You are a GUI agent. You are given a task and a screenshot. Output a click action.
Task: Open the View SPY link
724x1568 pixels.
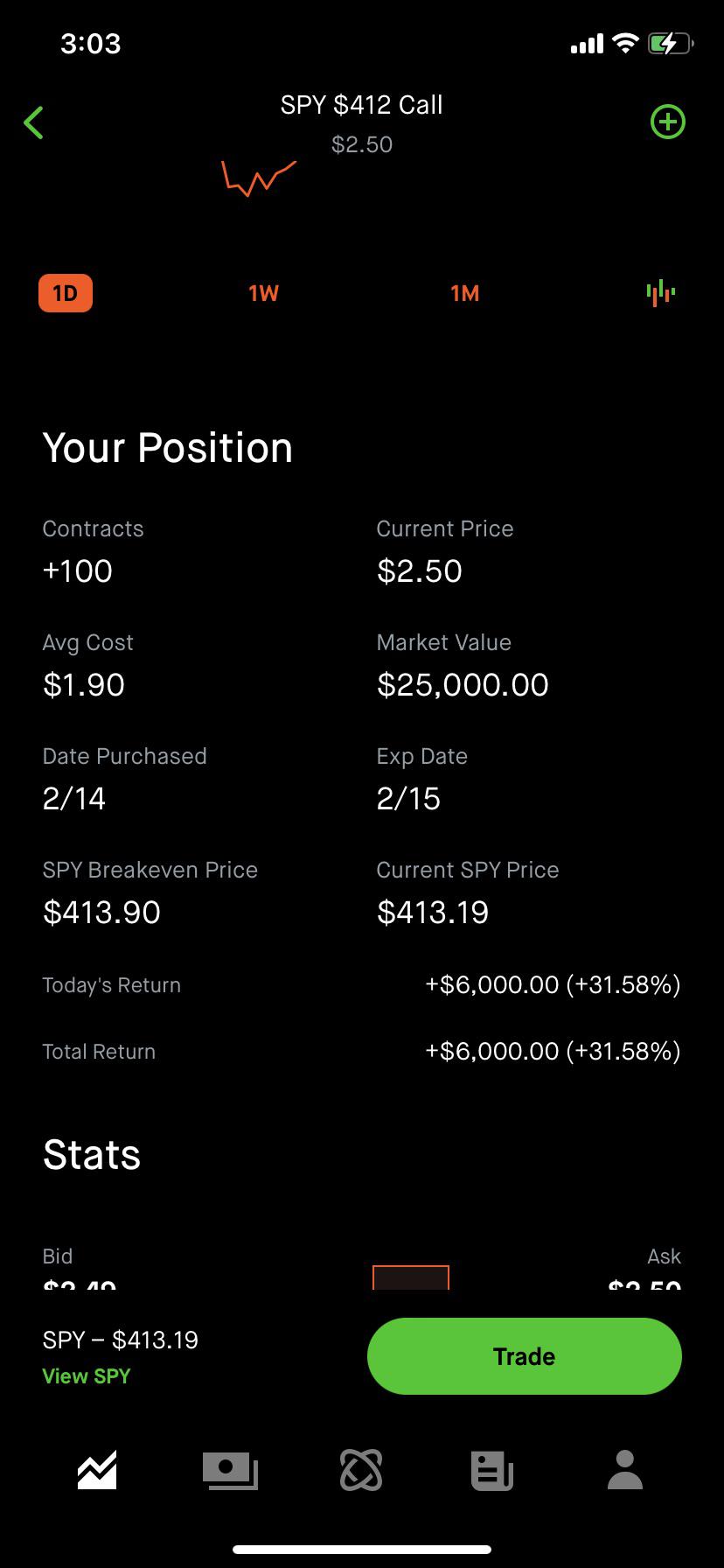87,1375
